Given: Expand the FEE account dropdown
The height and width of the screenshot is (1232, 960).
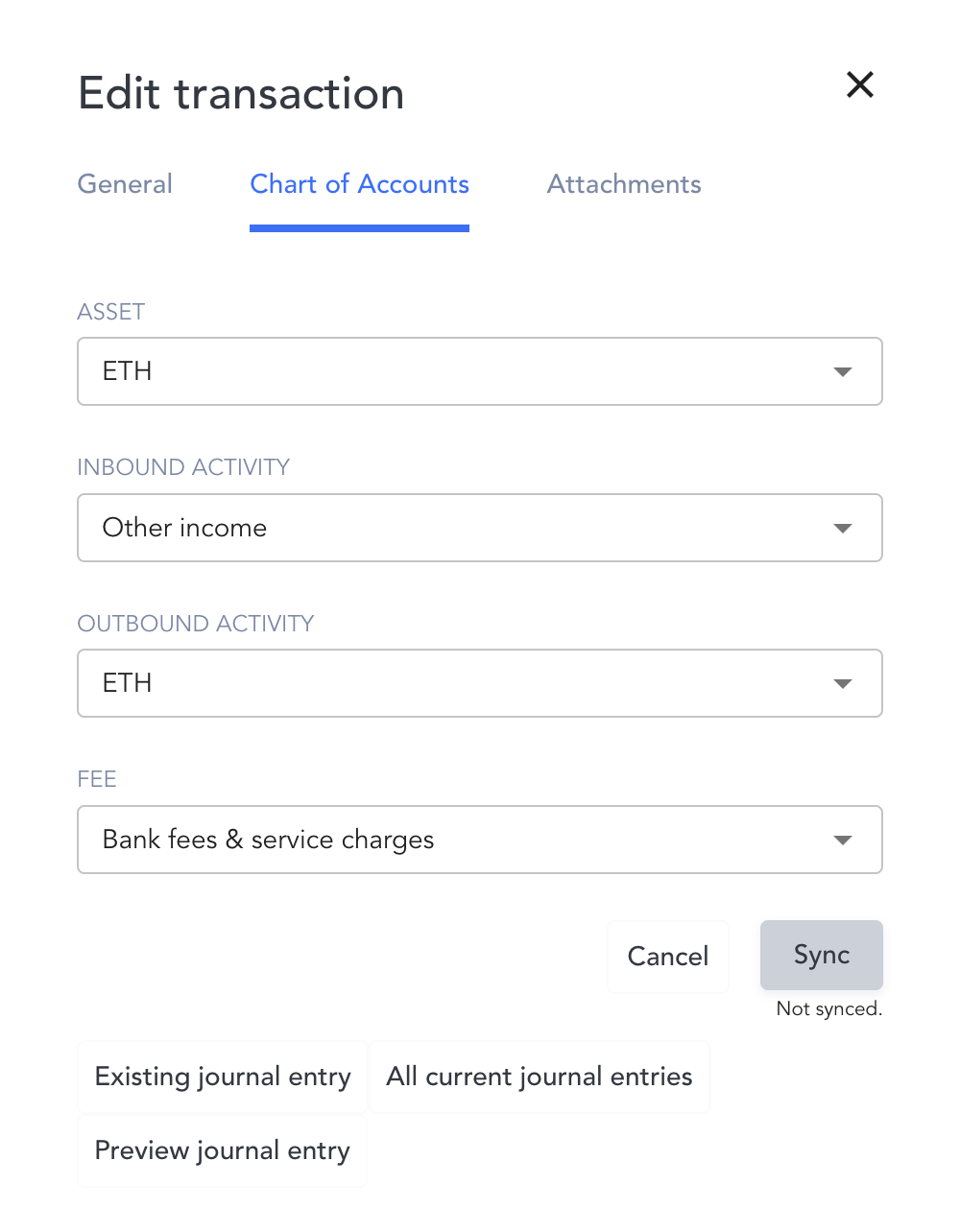Looking at the screenshot, I should click(x=480, y=840).
